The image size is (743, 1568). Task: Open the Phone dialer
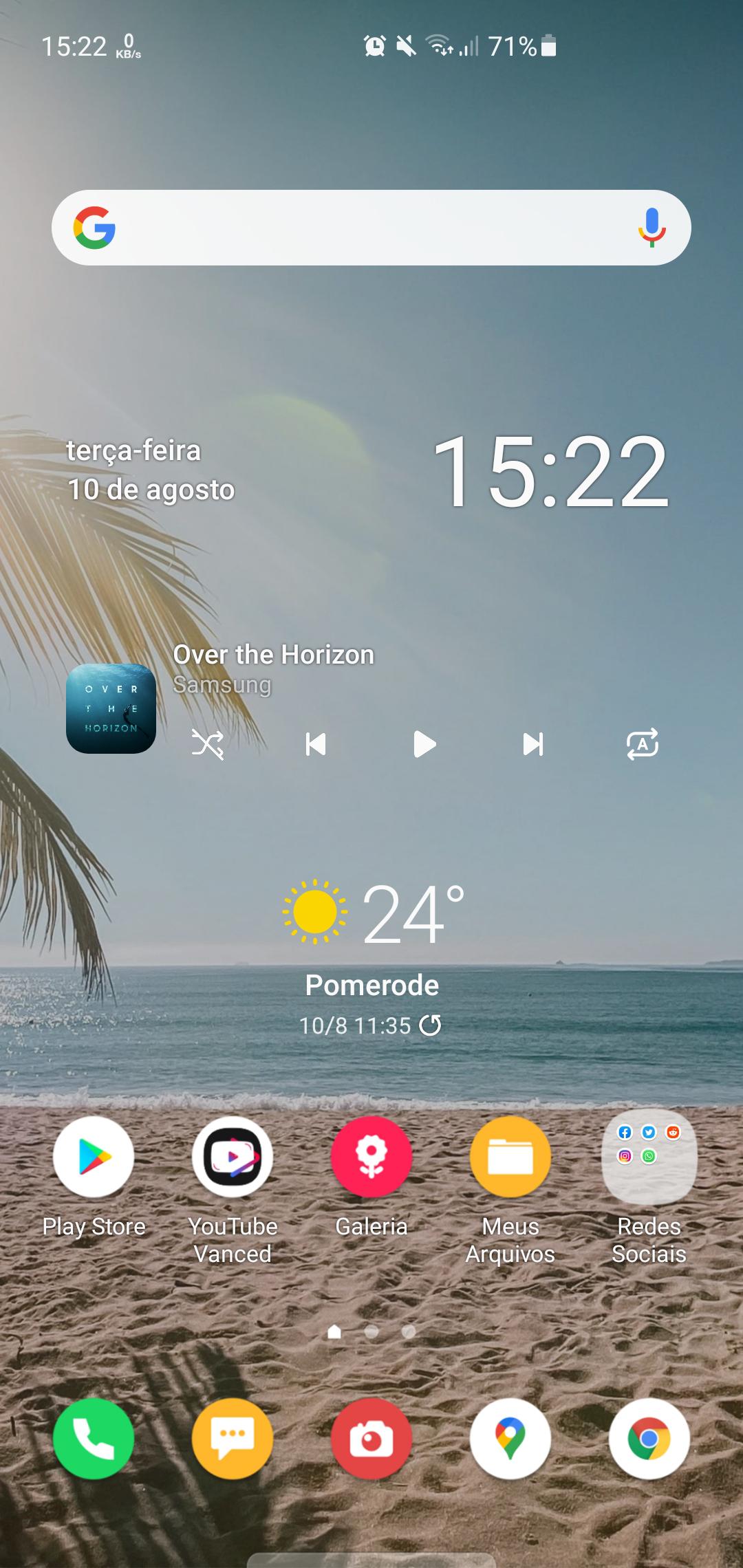click(x=94, y=1438)
